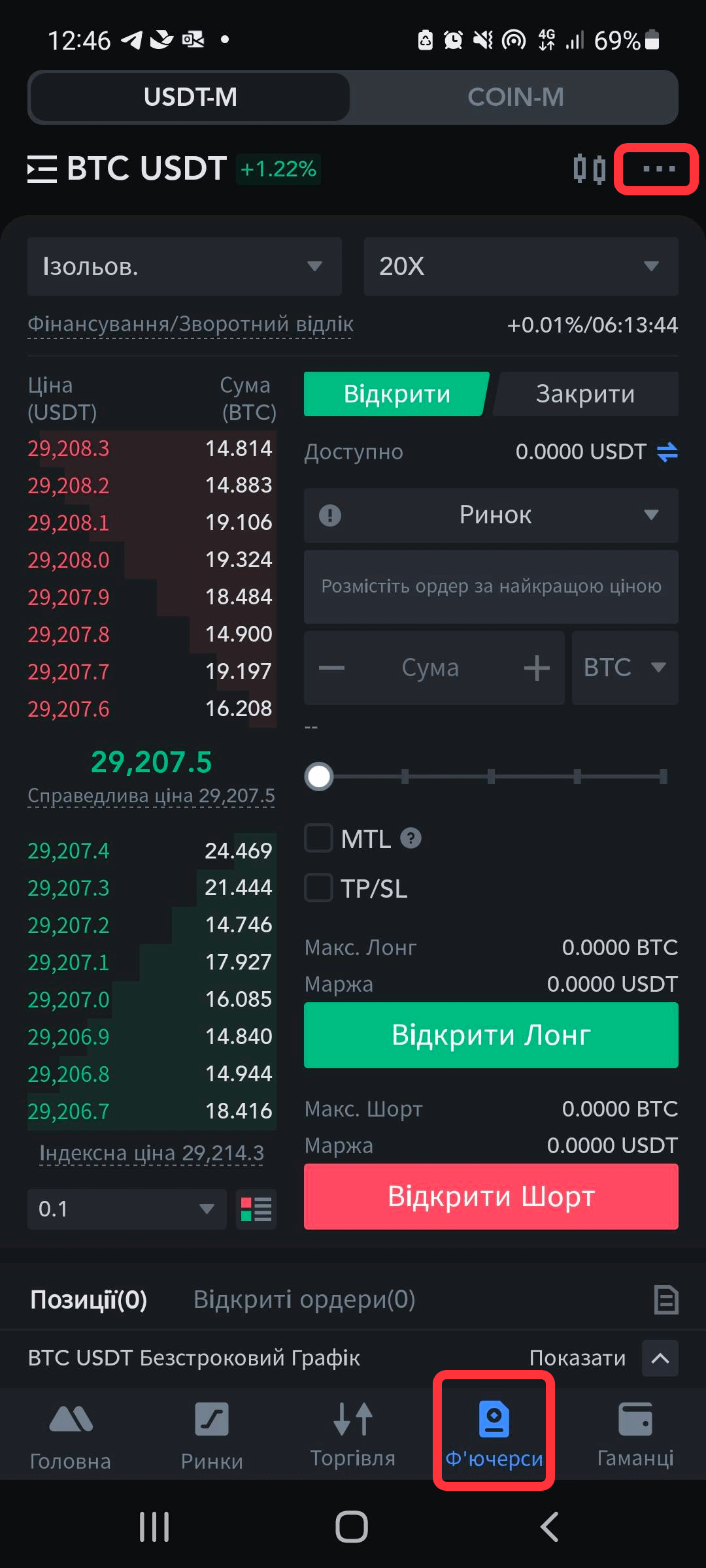The height and width of the screenshot is (1568, 706).
Task: Expand the Ринок order type dropdown
Action: 491,515
